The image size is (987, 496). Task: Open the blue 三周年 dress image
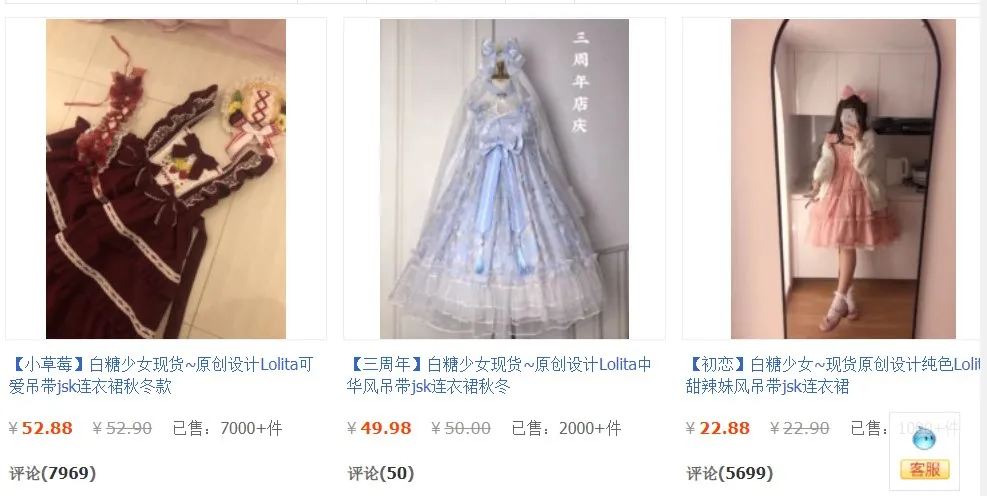click(x=504, y=179)
